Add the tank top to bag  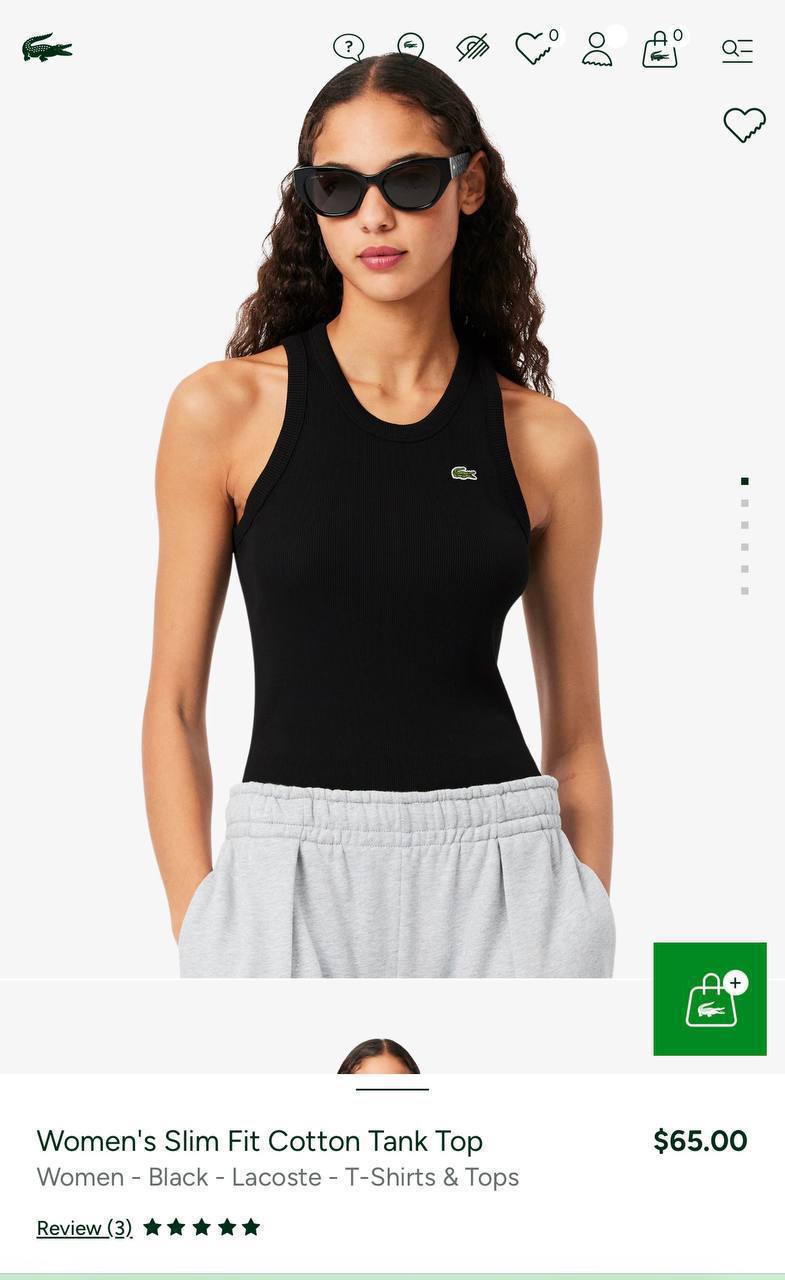[710, 999]
